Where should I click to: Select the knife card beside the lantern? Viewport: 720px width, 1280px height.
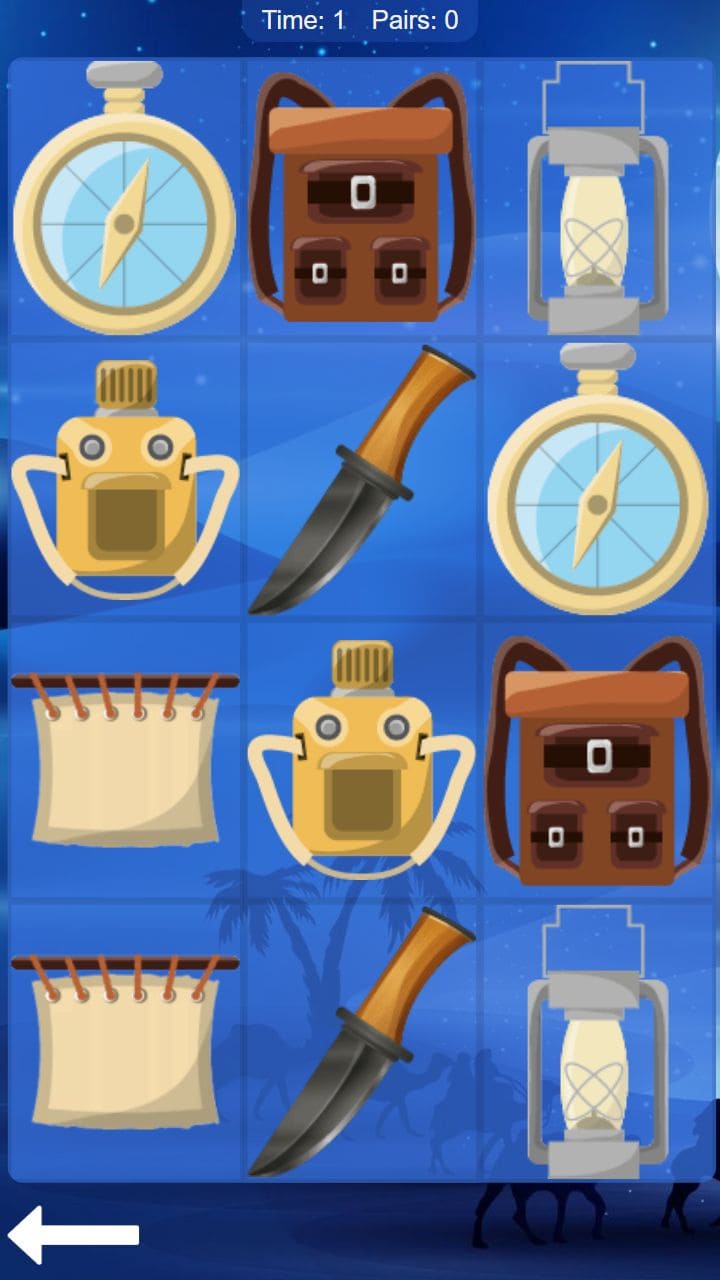[361, 1042]
